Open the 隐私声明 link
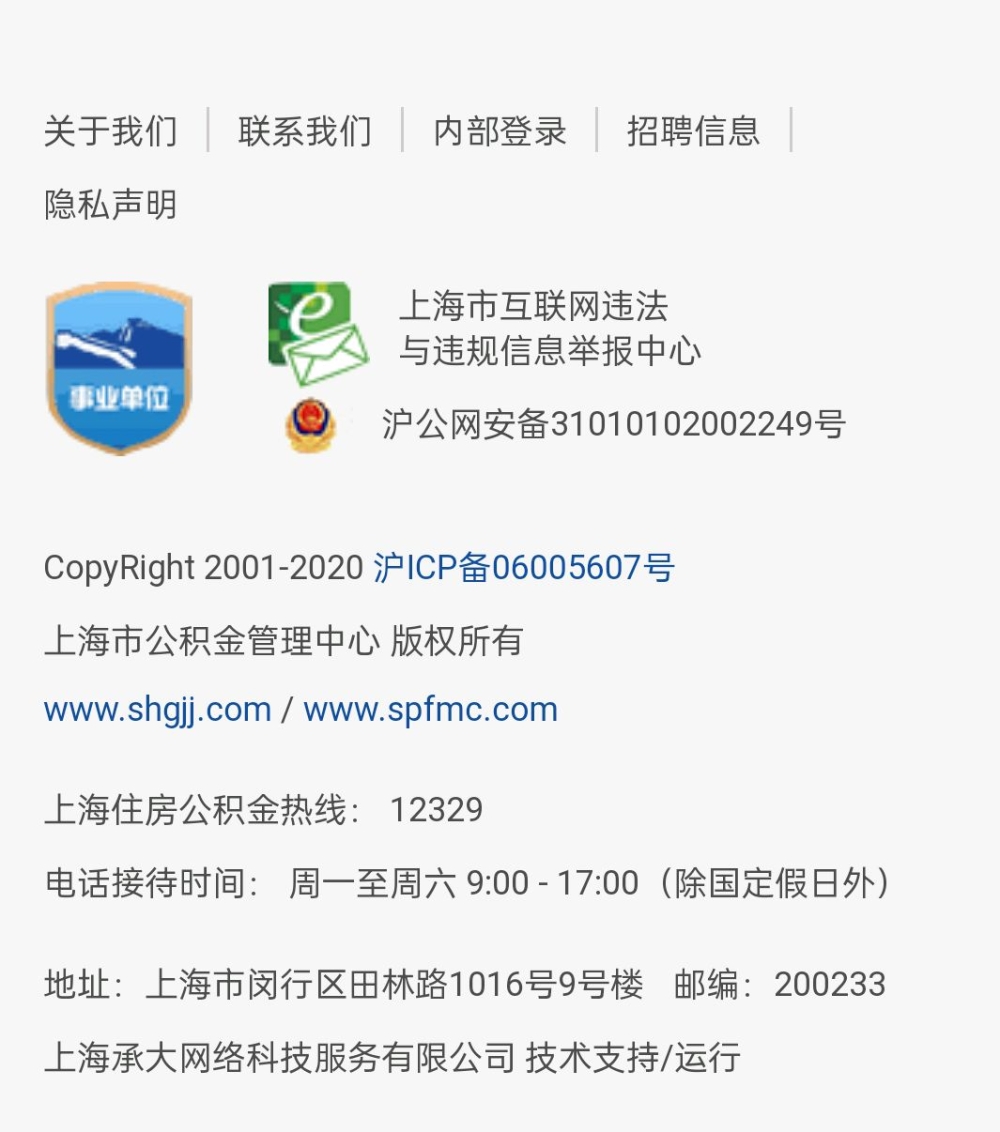The width and height of the screenshot is (1000, 1132). (x=110, y=205)
